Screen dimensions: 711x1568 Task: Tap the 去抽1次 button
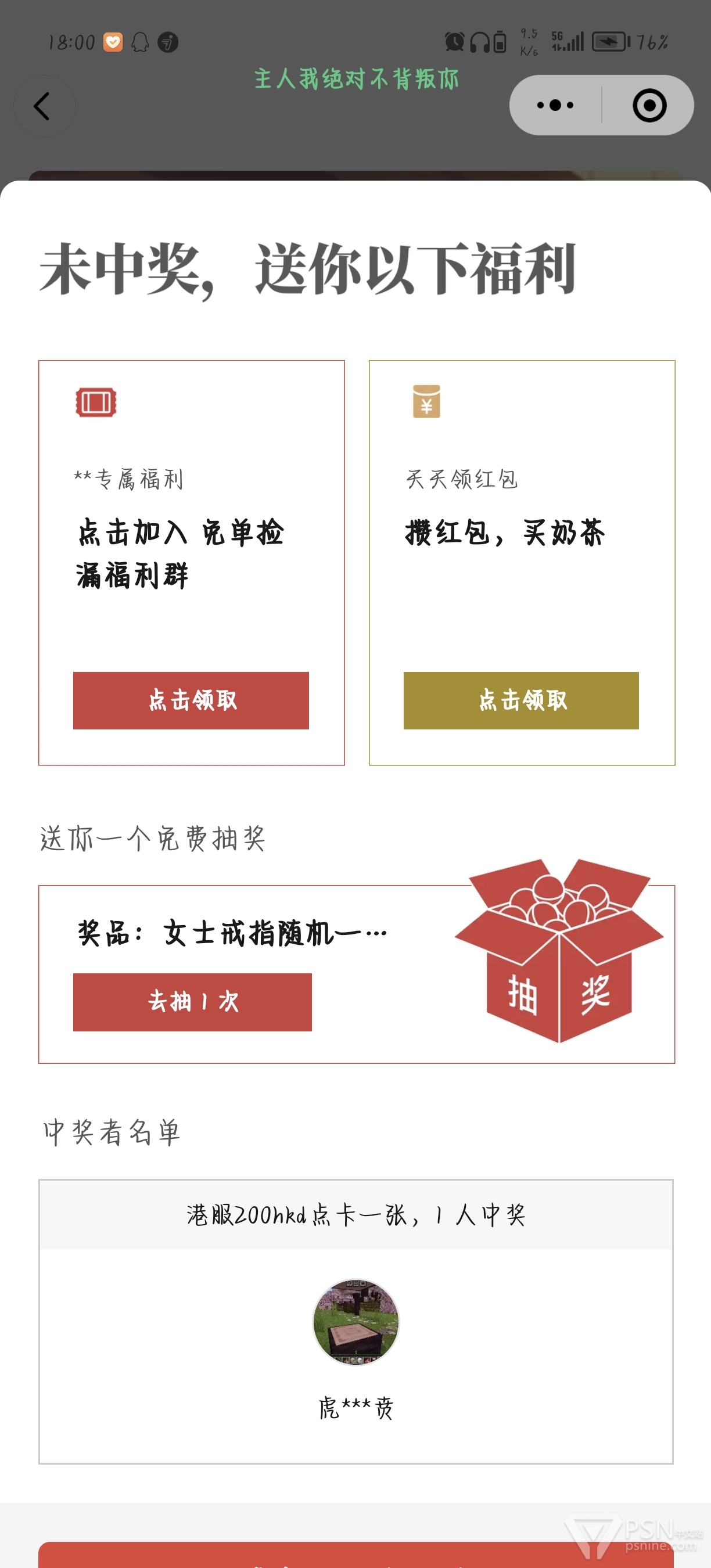[192, 1002]
